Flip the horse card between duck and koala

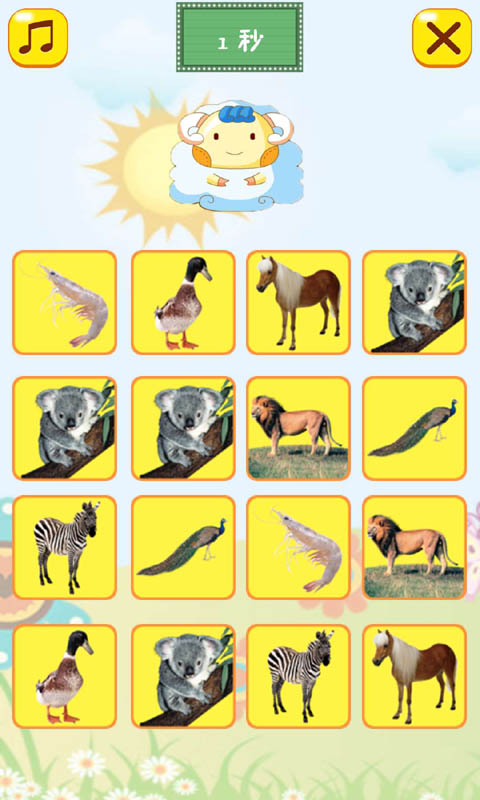(298, 303)
